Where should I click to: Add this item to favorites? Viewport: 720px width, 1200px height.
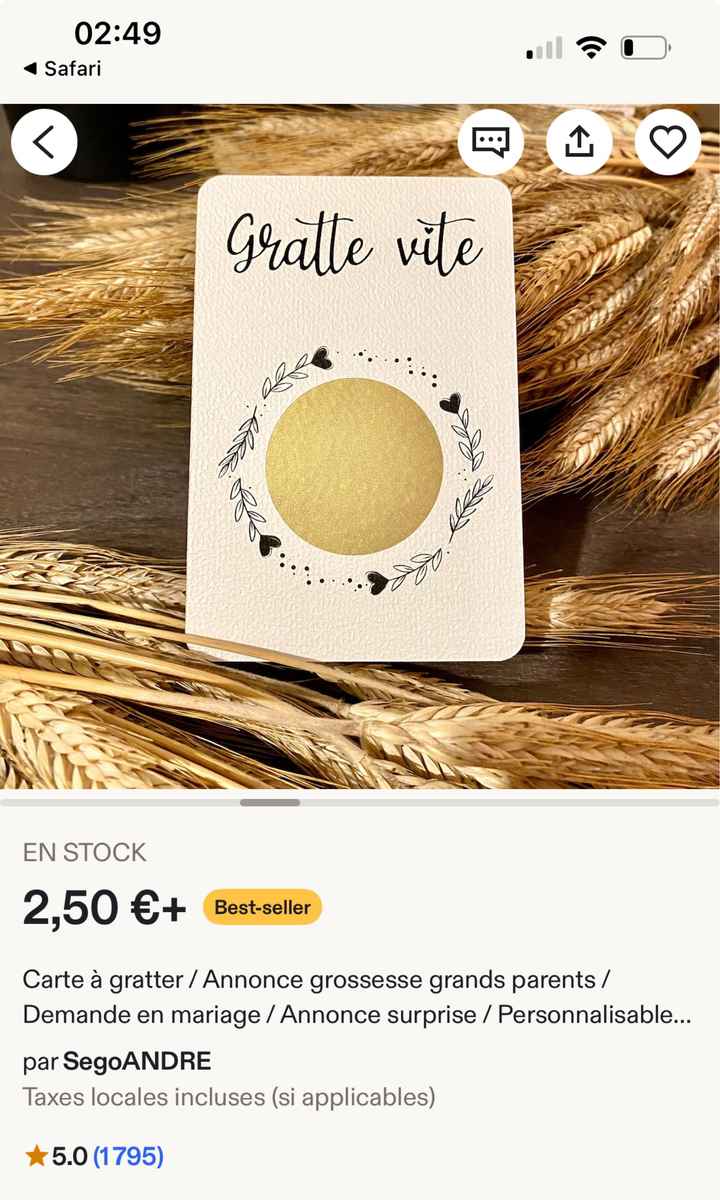tap(667, 143)
